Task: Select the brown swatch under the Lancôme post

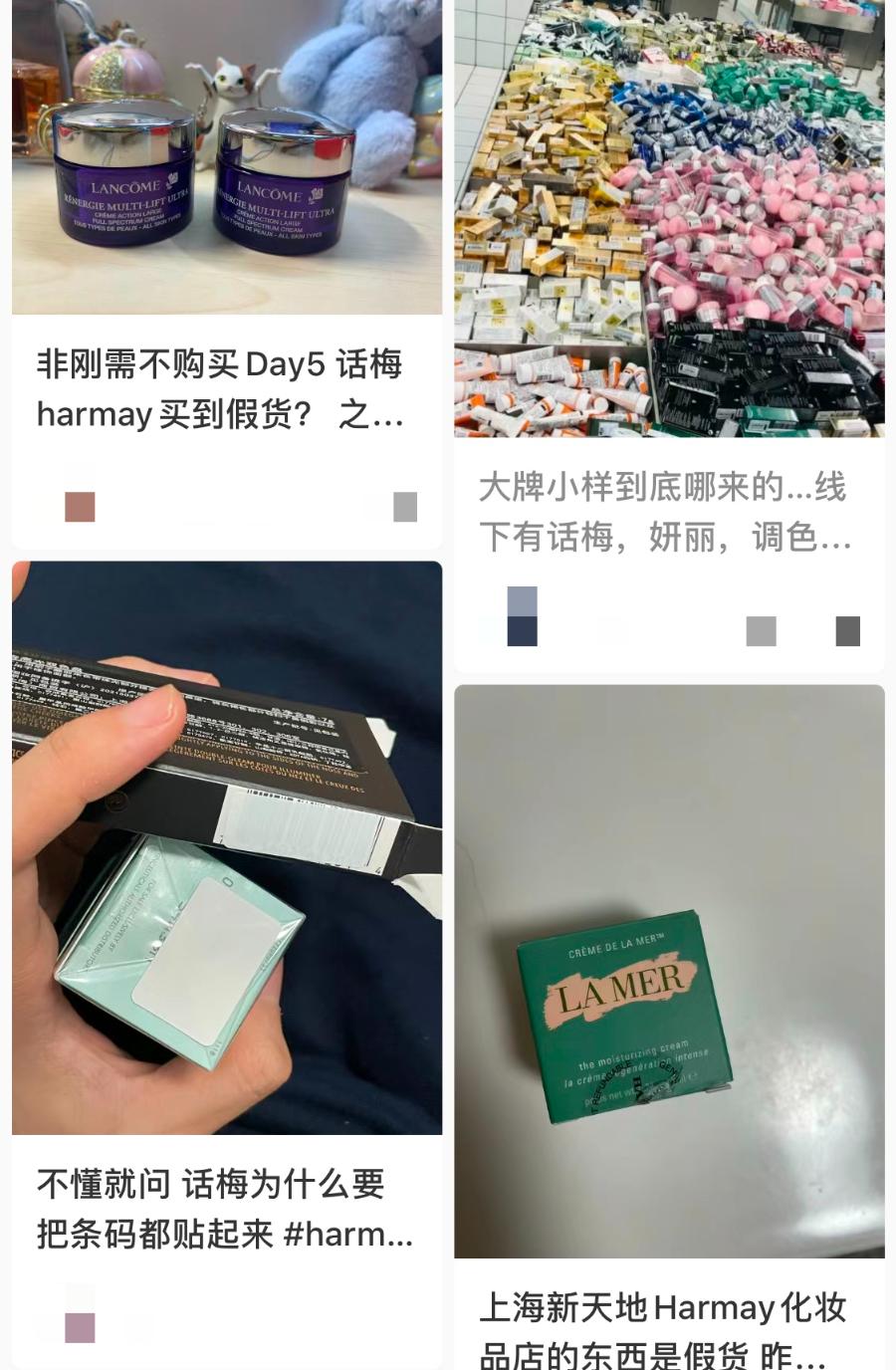Action: (78, 508)
